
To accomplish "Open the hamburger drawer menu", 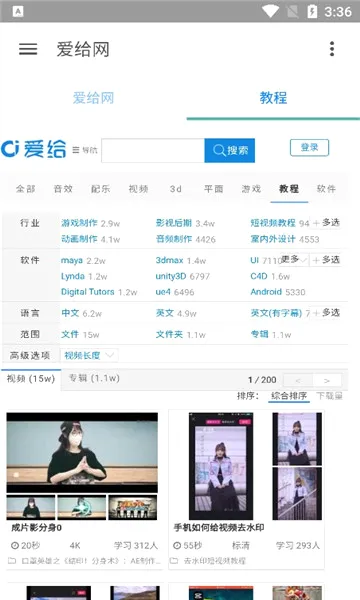I will [x=28, y=49].
